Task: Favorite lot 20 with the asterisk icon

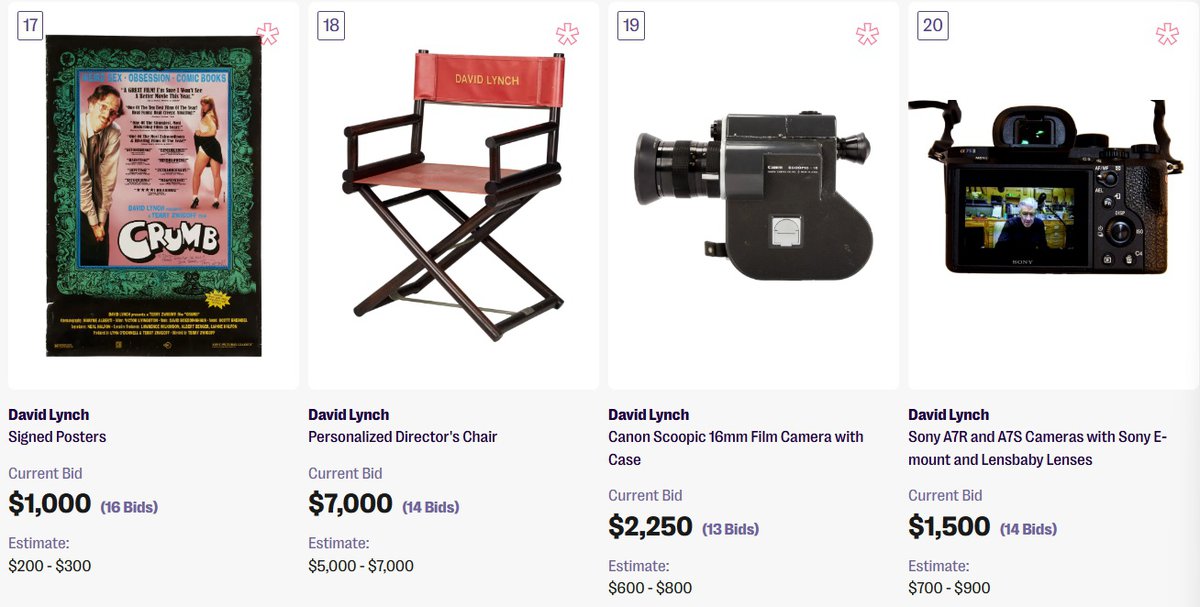Action: click(1167, 34)
